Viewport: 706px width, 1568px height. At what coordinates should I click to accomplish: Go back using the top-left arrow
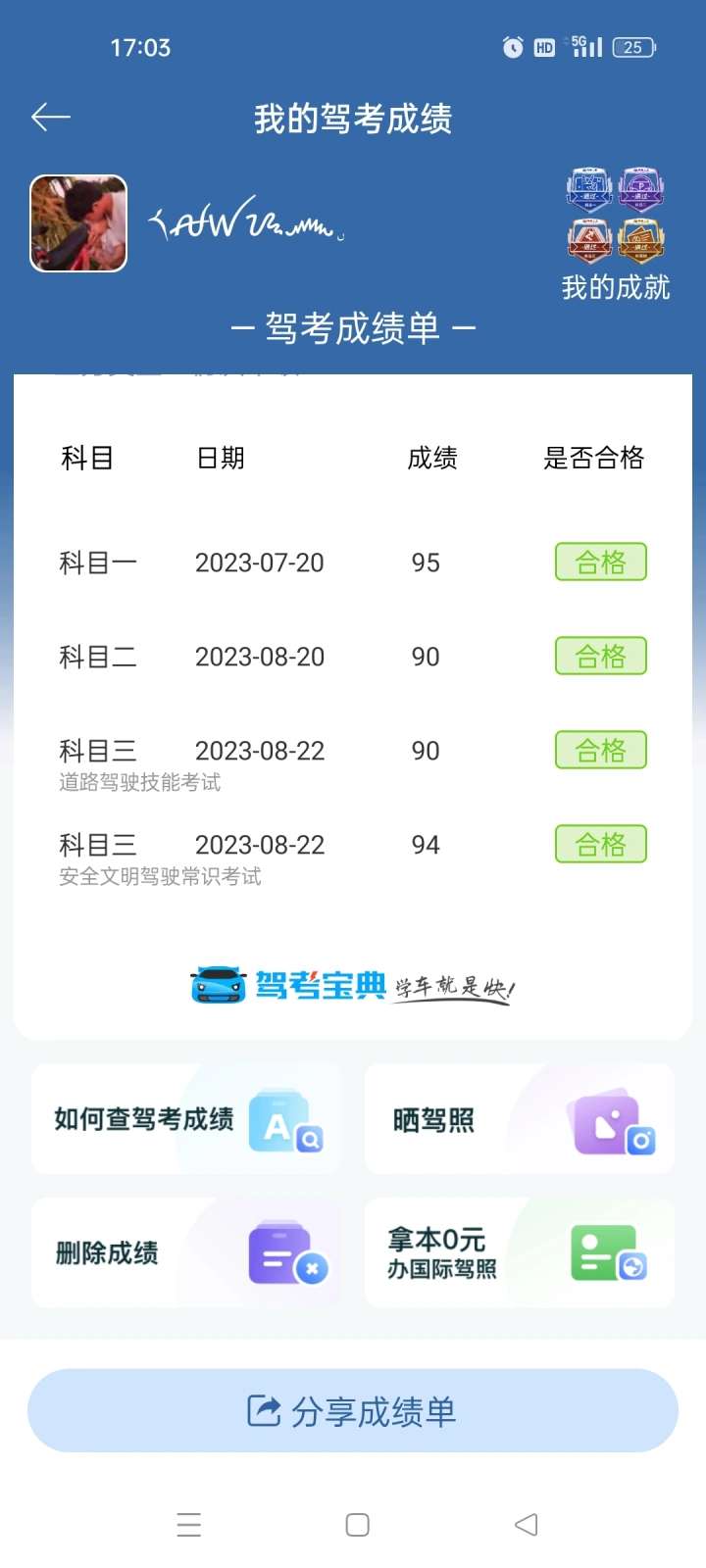tap(51, 119)
